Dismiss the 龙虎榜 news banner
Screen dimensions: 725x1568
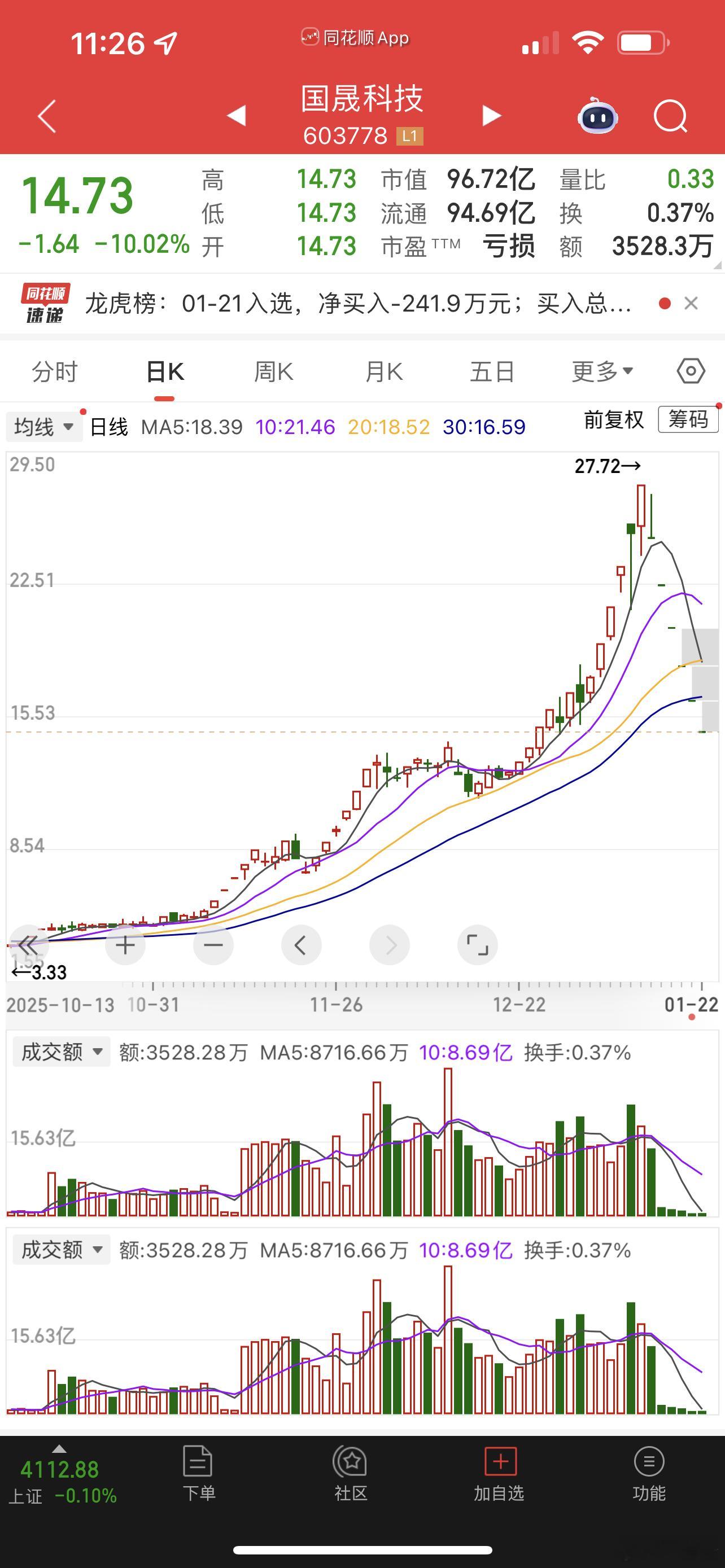tap(691, 303)
